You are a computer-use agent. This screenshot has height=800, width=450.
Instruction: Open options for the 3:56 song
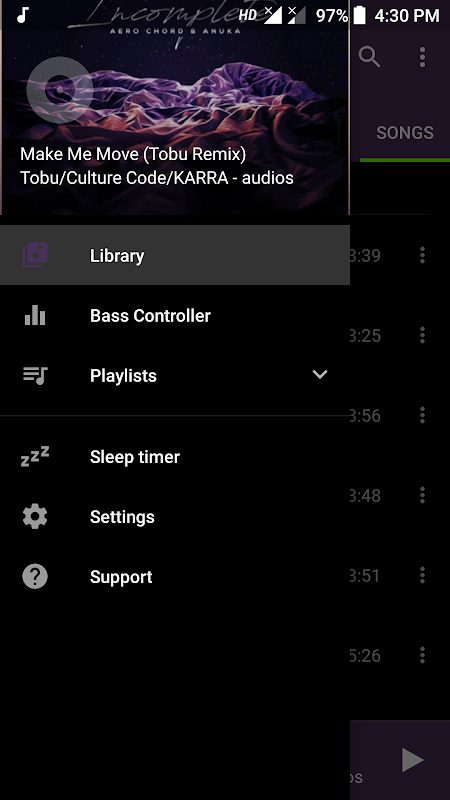(422, 415)
